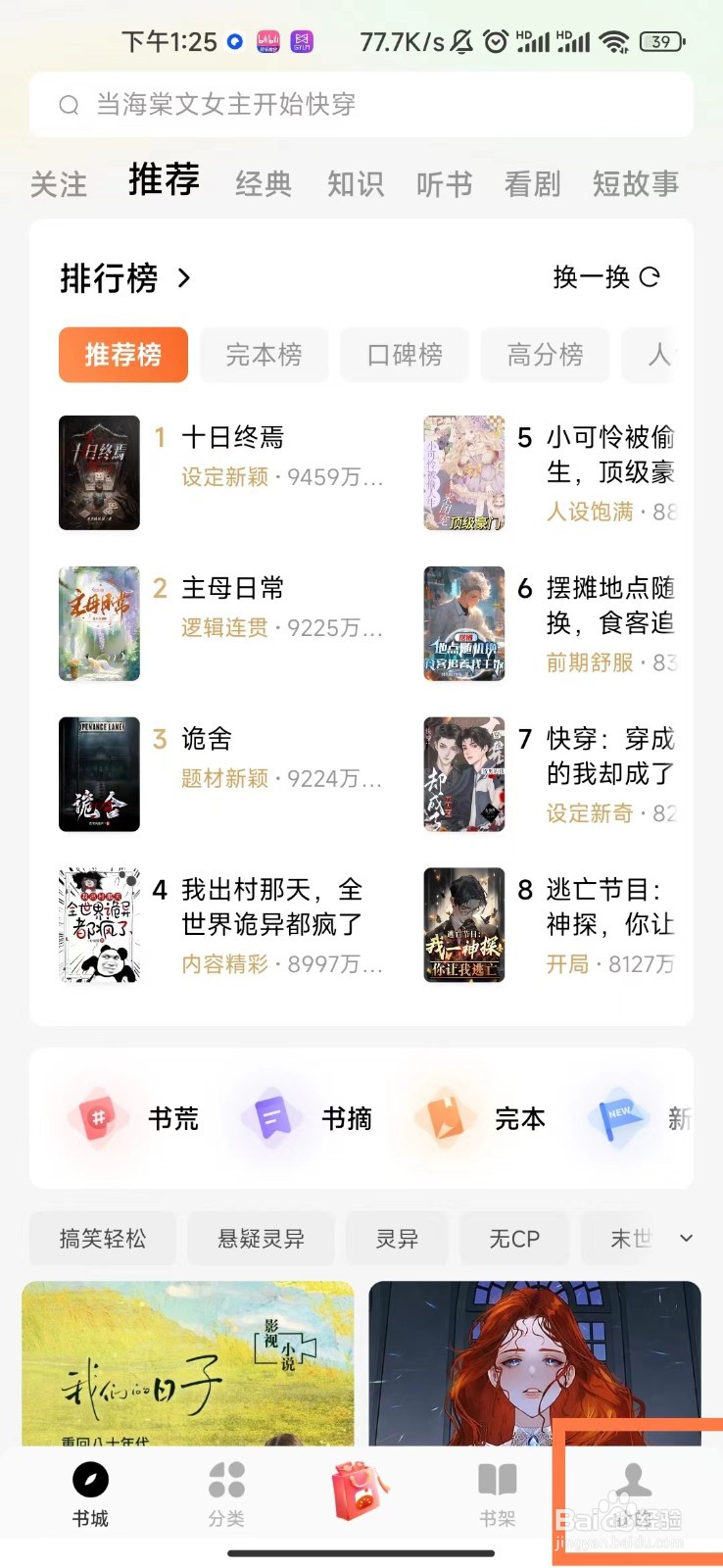Expand the genre chips with the chevron arrow

685,1238
